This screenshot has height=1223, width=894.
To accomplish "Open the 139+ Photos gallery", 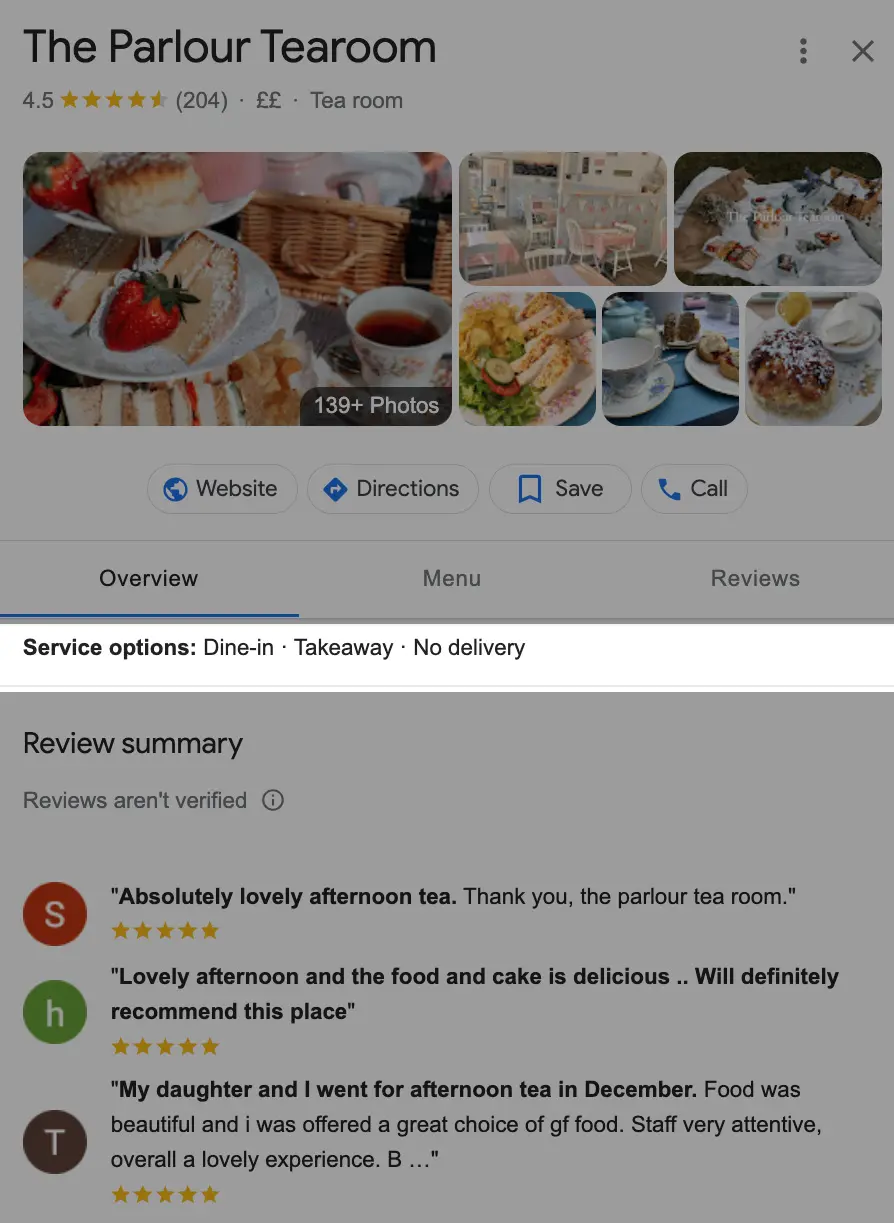I will click(375, 405).
